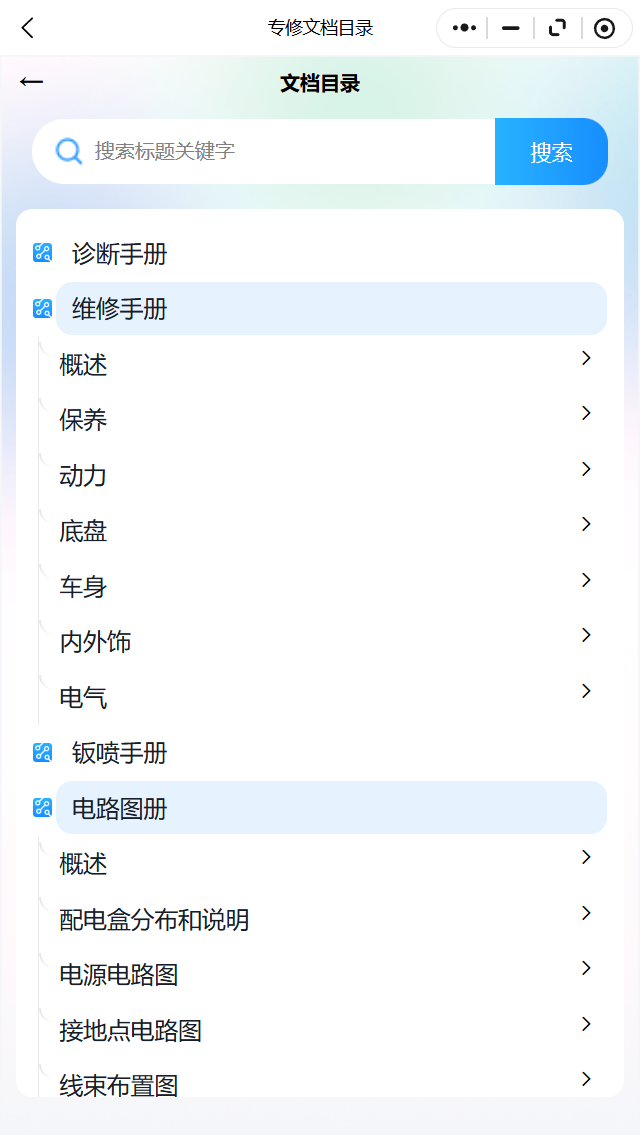
Task: Minimize the mini program with the dash icon
Action: [511, 28]
